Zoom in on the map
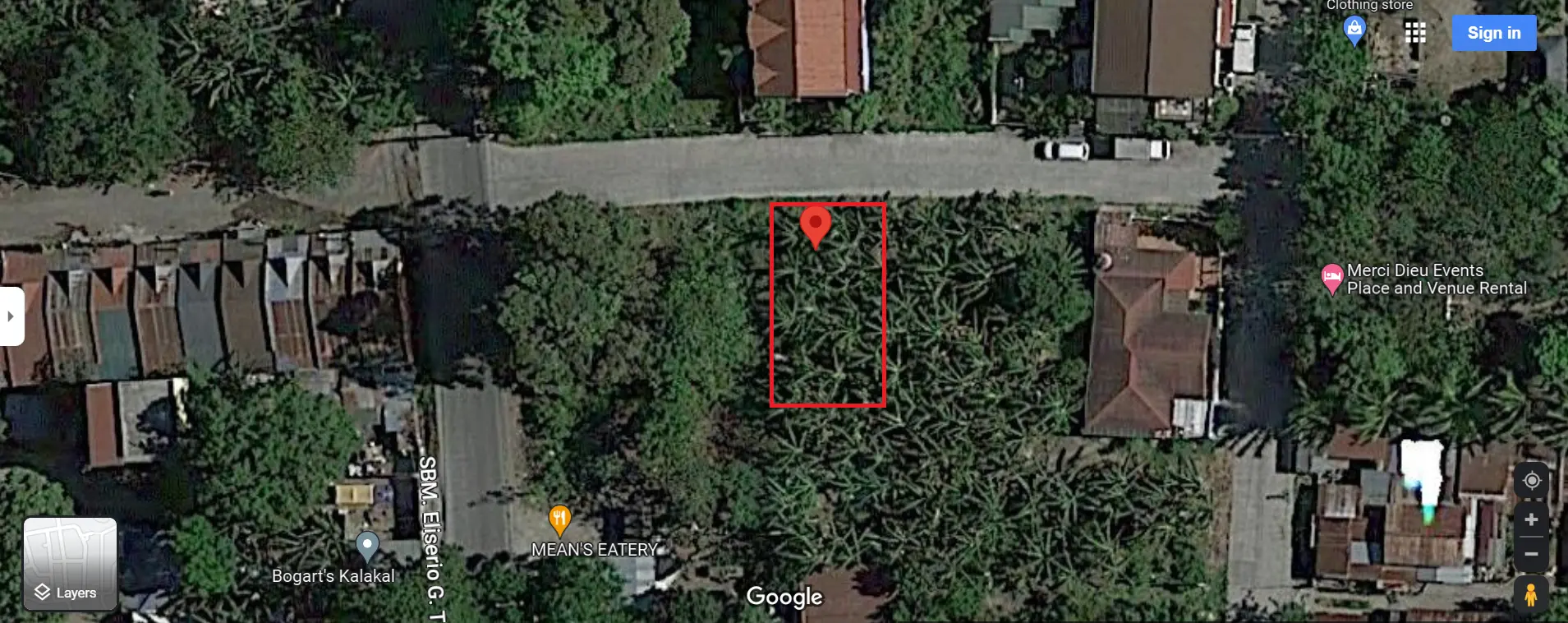 coord(1531,519)
